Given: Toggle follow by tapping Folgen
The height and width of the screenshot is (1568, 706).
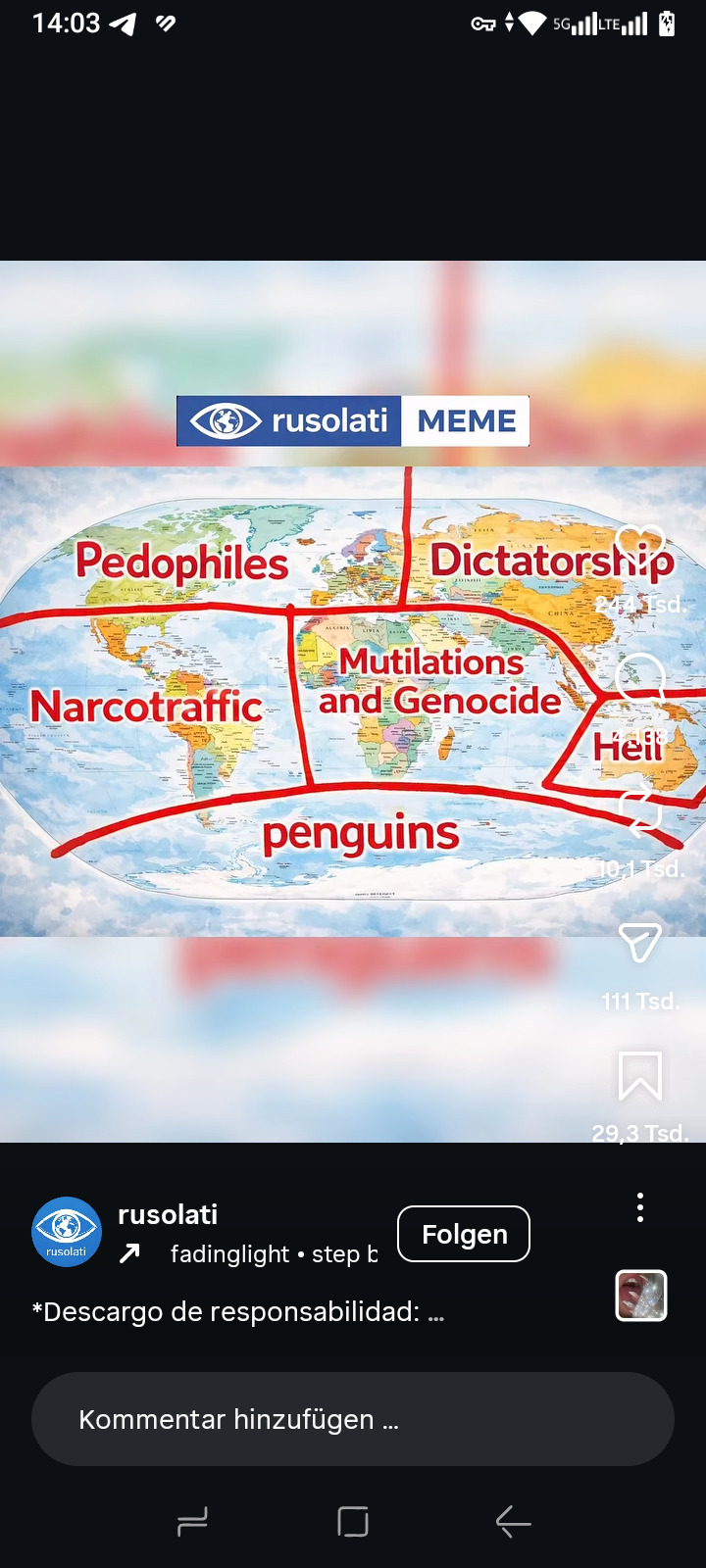Looking at the screenshot, I should tap(463, 1234).
